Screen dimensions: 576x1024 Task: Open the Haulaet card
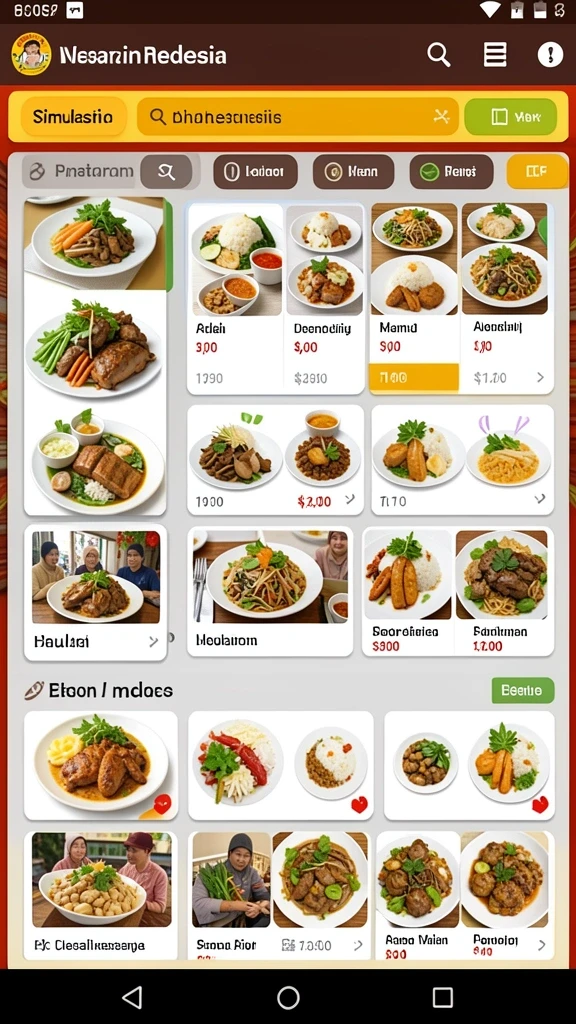coord(95,593)
